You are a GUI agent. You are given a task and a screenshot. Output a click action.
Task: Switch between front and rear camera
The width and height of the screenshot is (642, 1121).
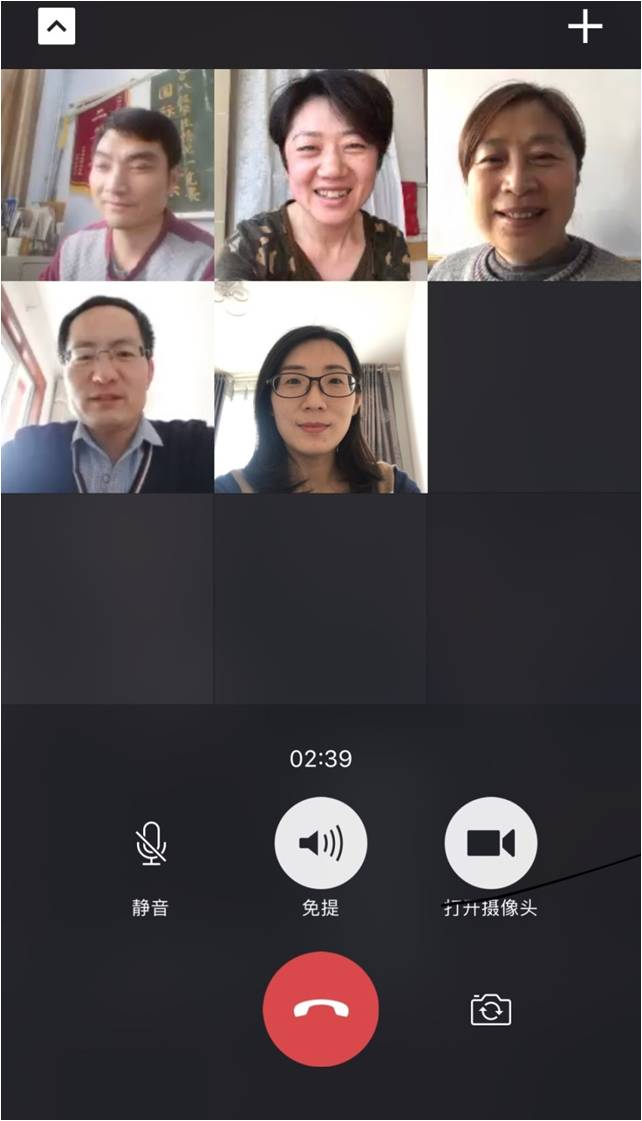coord(491,1009)
